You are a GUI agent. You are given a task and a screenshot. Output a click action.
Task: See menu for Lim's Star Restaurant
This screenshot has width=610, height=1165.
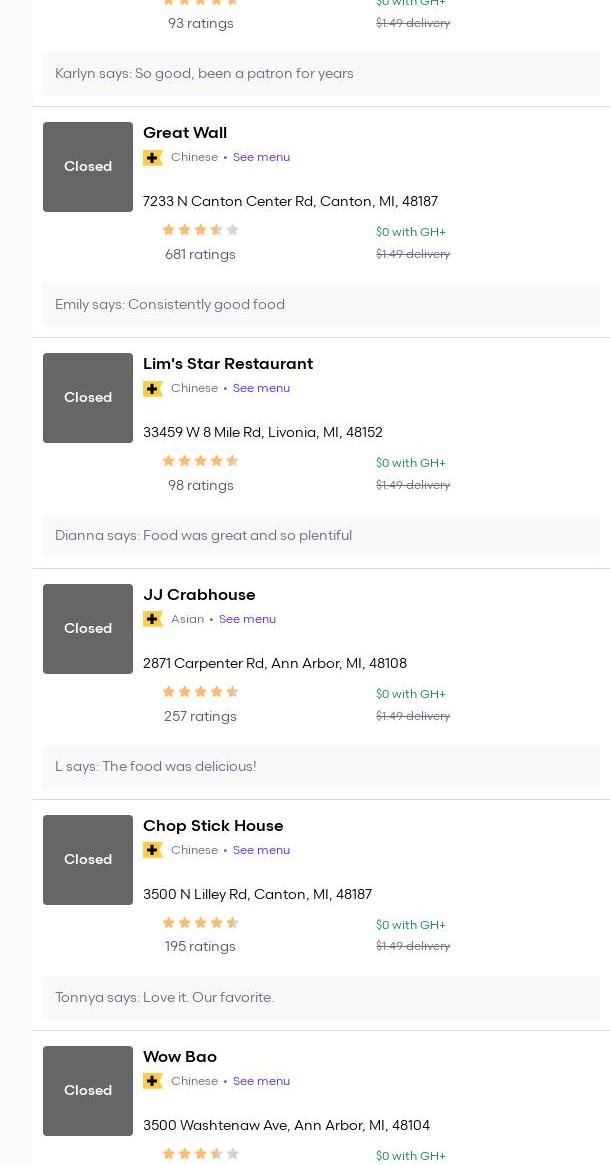(261, 388)
